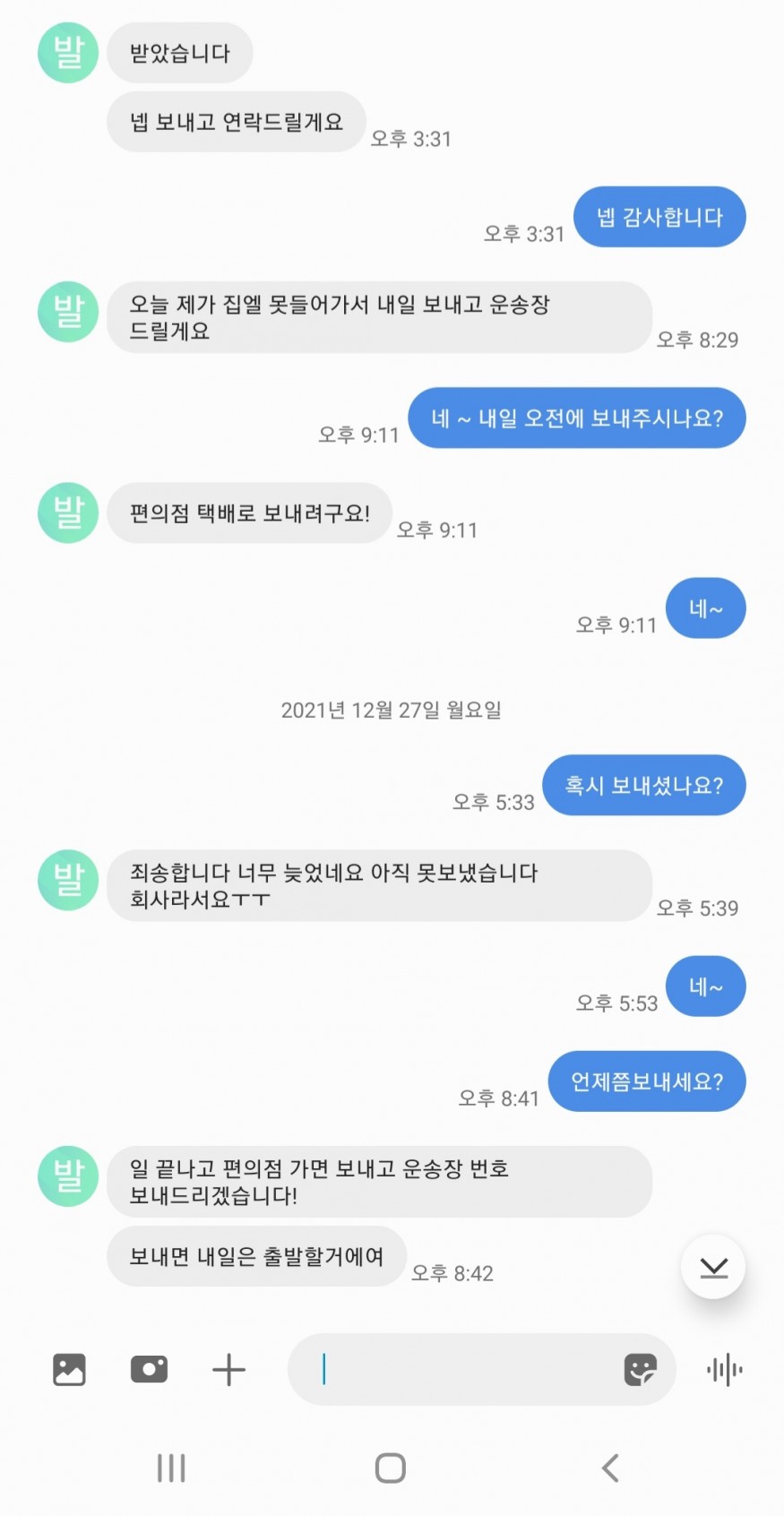Focus the message text input field
The width and height of the screenshot is (784, 1516).
(x=457, y=1369)
